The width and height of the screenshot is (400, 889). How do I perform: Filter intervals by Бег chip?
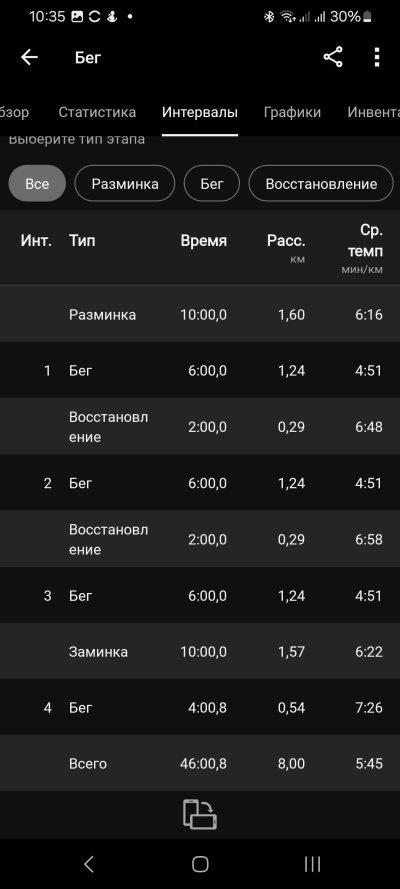click(212, 184)
